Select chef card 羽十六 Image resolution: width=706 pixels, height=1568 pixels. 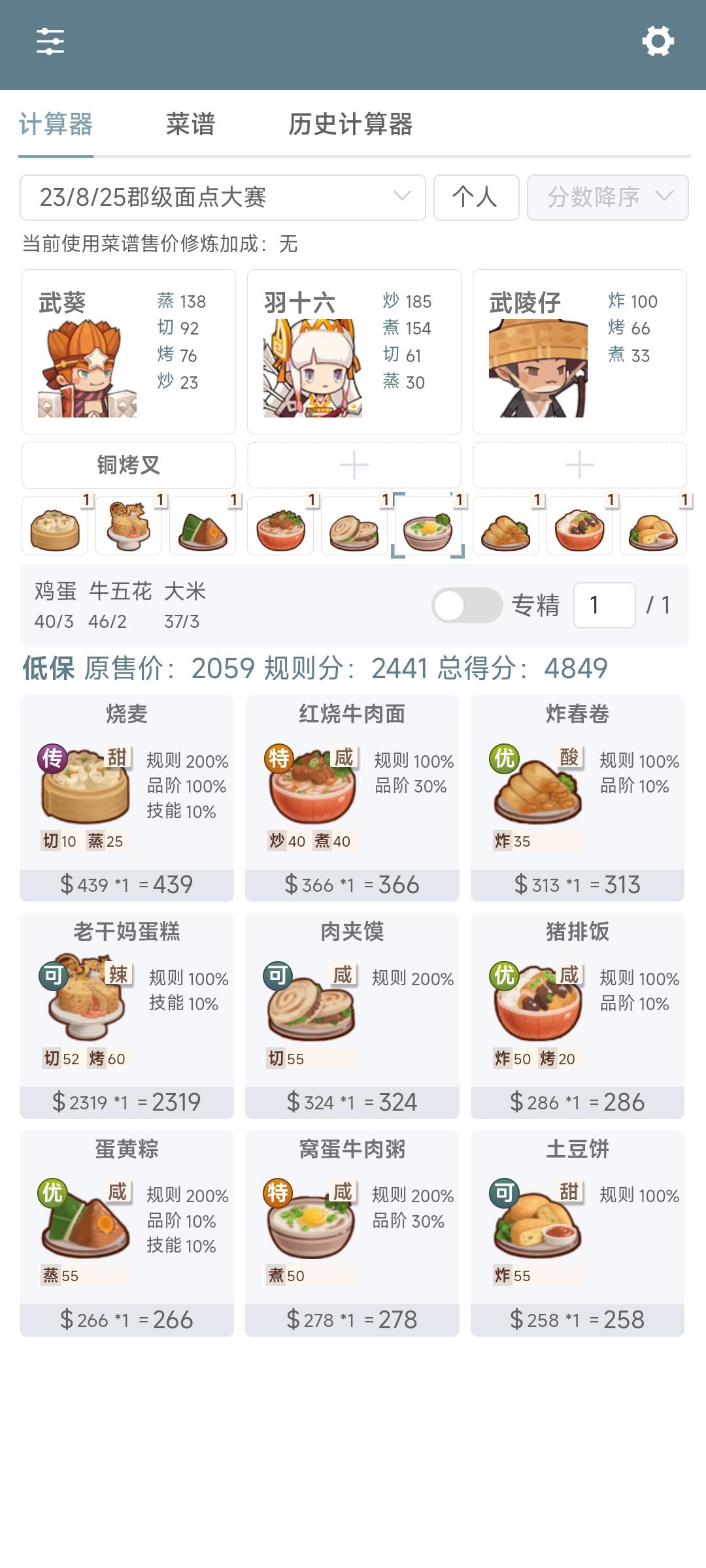tap(354, 351)
